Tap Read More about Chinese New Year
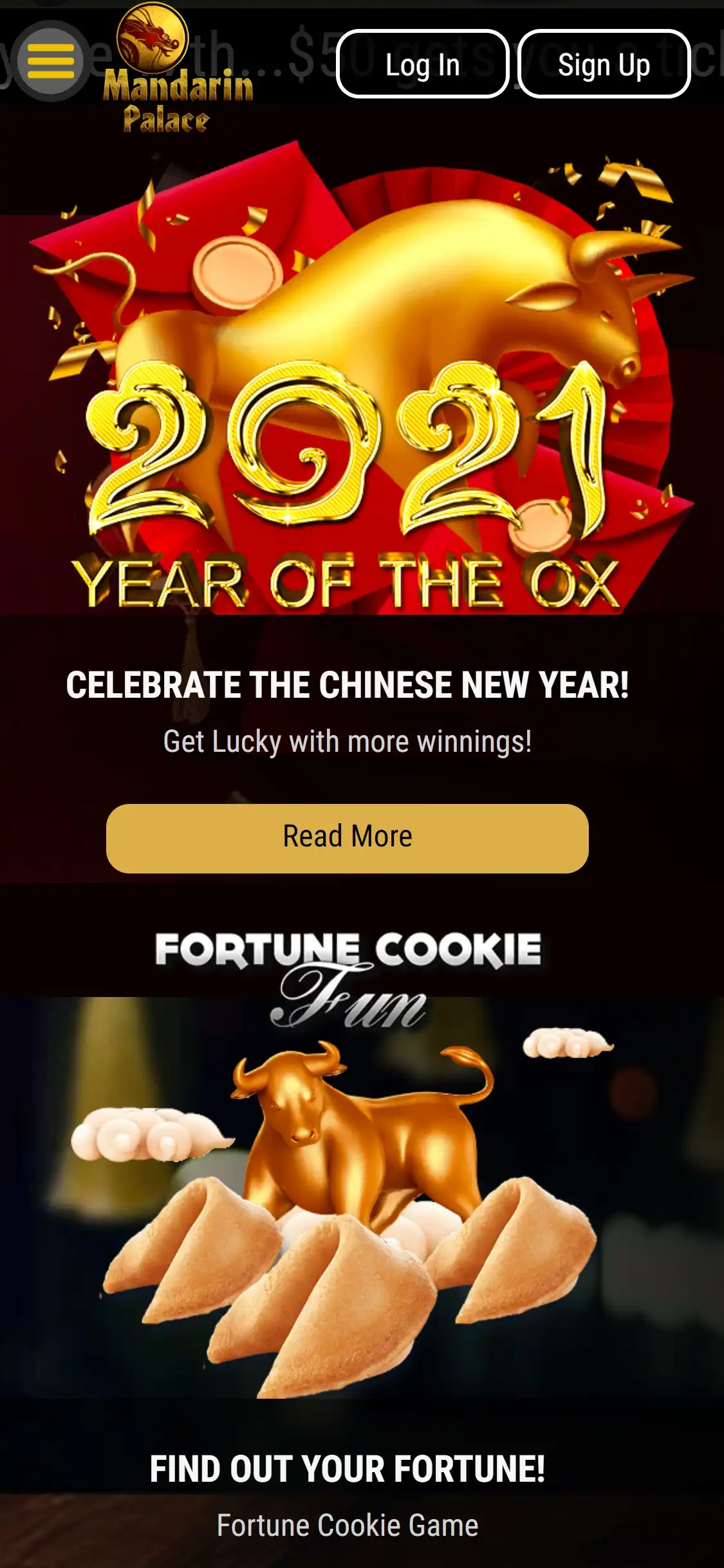 click(347, 838)
